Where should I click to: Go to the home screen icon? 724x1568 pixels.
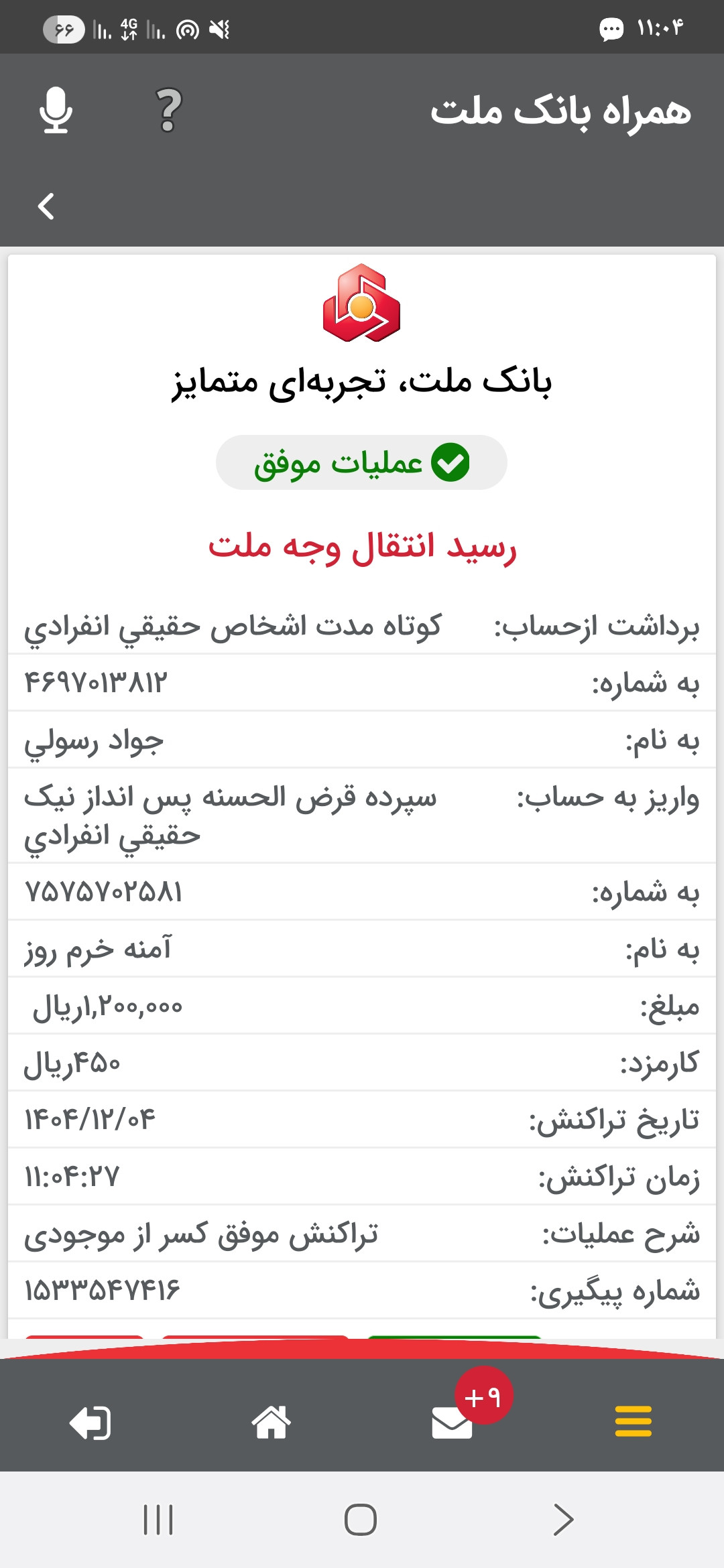click(x=271, y=1422)
